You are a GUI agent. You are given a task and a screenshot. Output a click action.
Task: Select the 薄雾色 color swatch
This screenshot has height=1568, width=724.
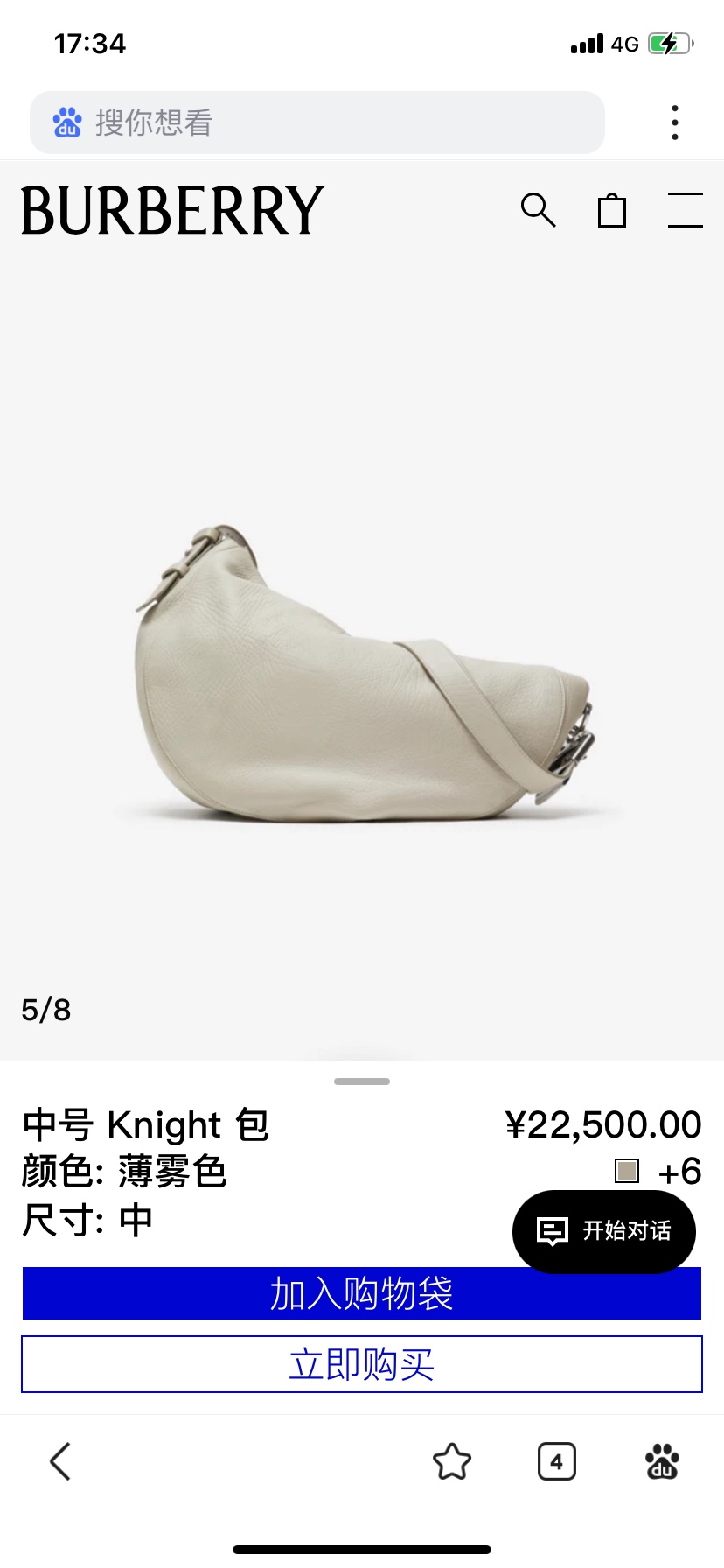627,1171
